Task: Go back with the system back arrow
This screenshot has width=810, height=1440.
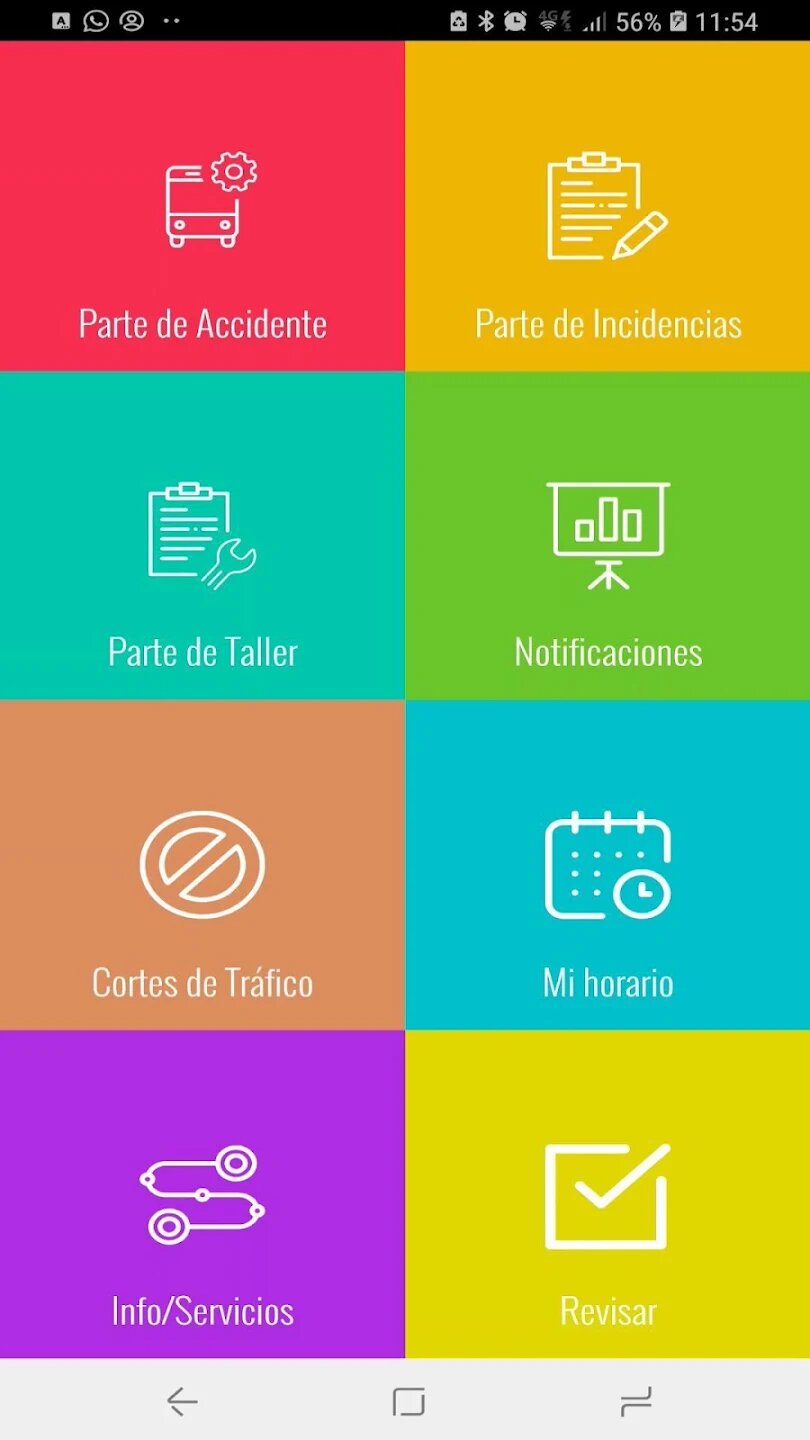Action: (x=182, y=1402)
